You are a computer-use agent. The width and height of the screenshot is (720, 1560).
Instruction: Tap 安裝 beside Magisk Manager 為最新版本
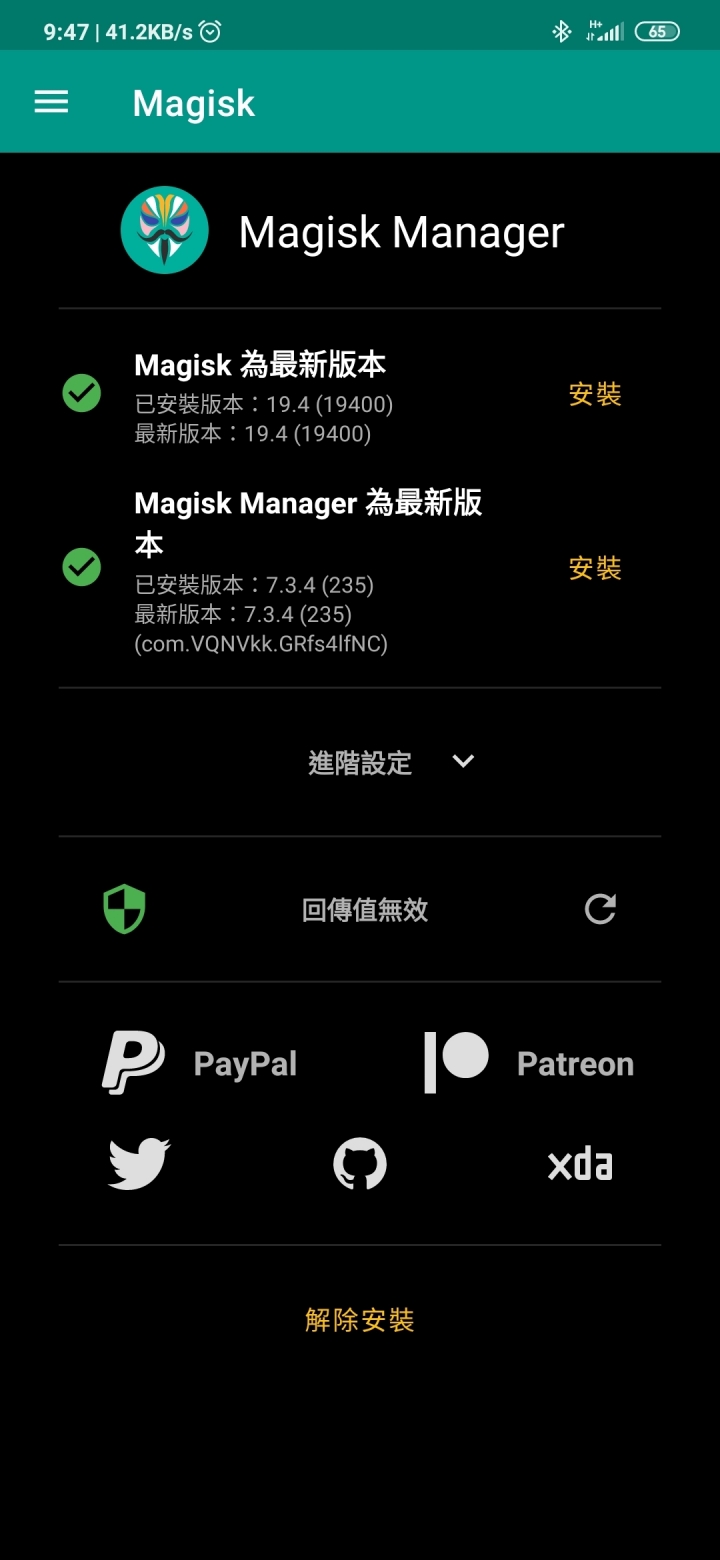595,568
